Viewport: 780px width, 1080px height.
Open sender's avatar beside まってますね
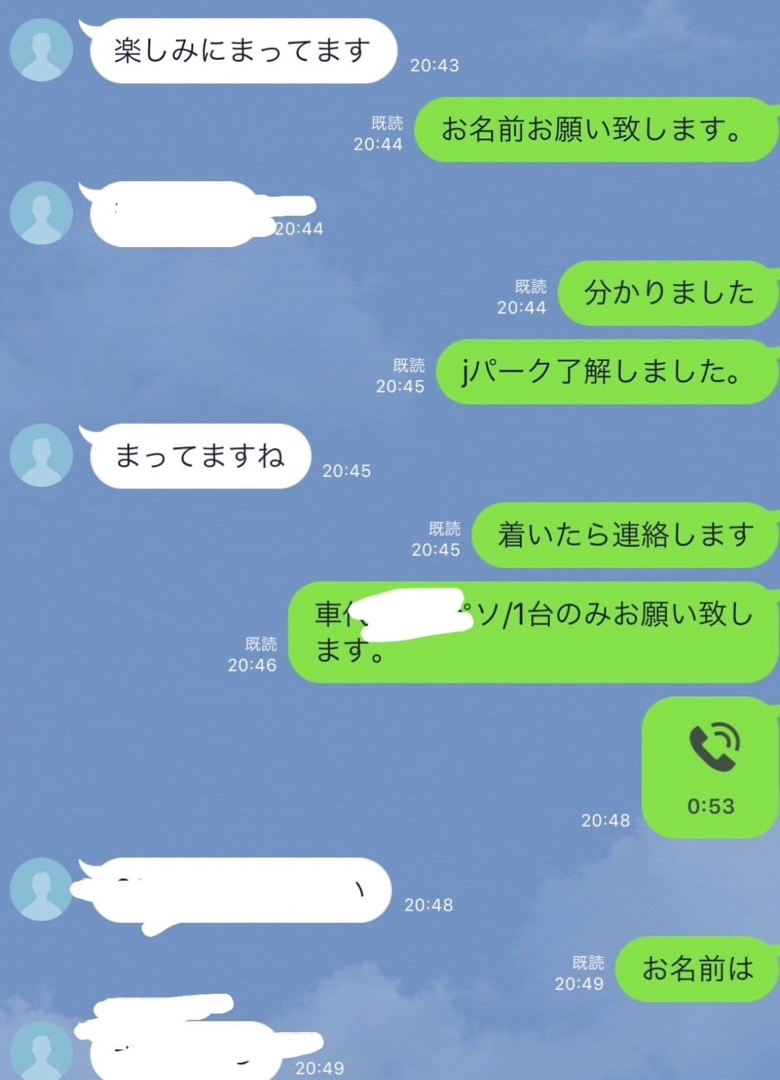coord(41,455)
